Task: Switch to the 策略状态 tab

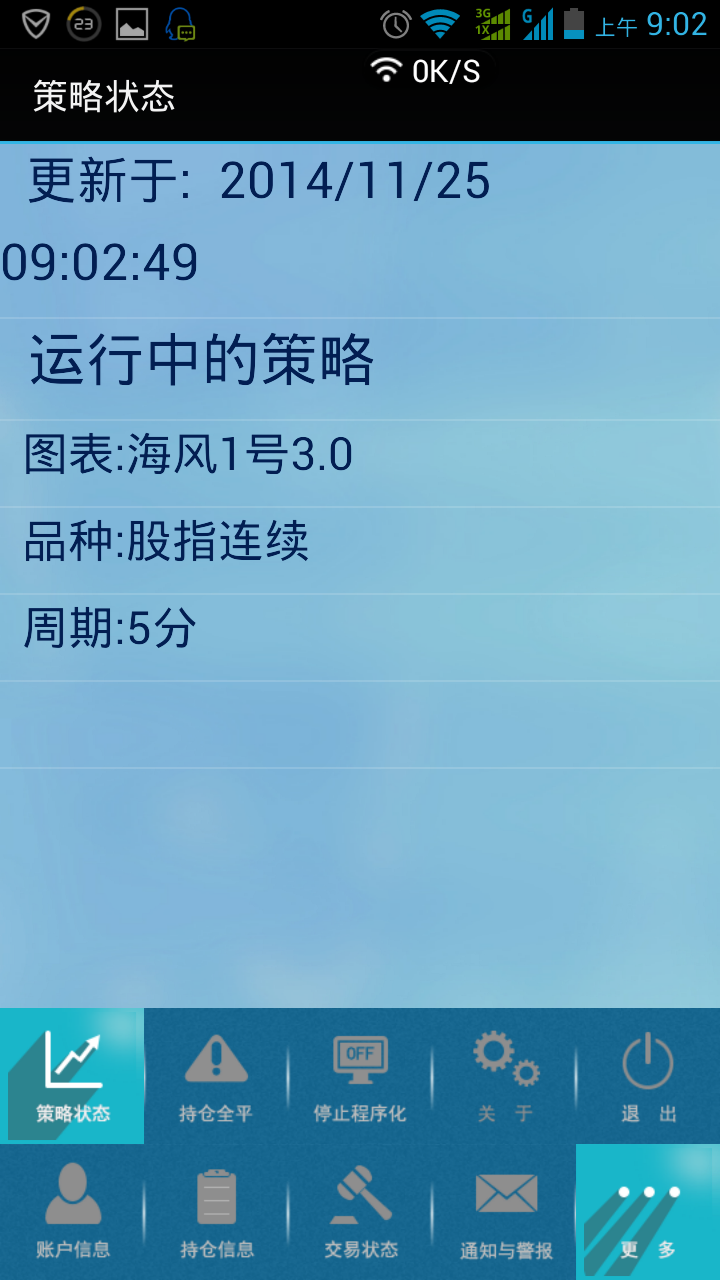Action: pyautogui.click(x=72, y=1076)
